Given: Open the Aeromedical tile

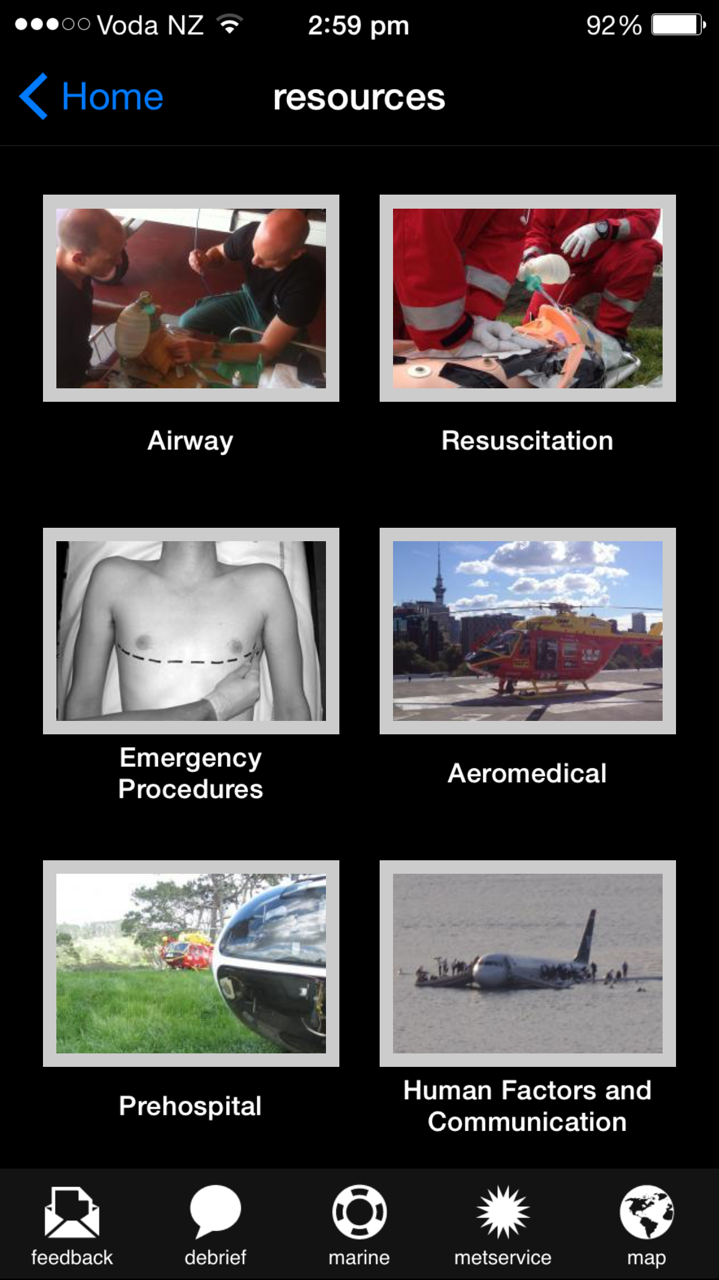Looking at the screenshot, I should (x=527, y=631).
